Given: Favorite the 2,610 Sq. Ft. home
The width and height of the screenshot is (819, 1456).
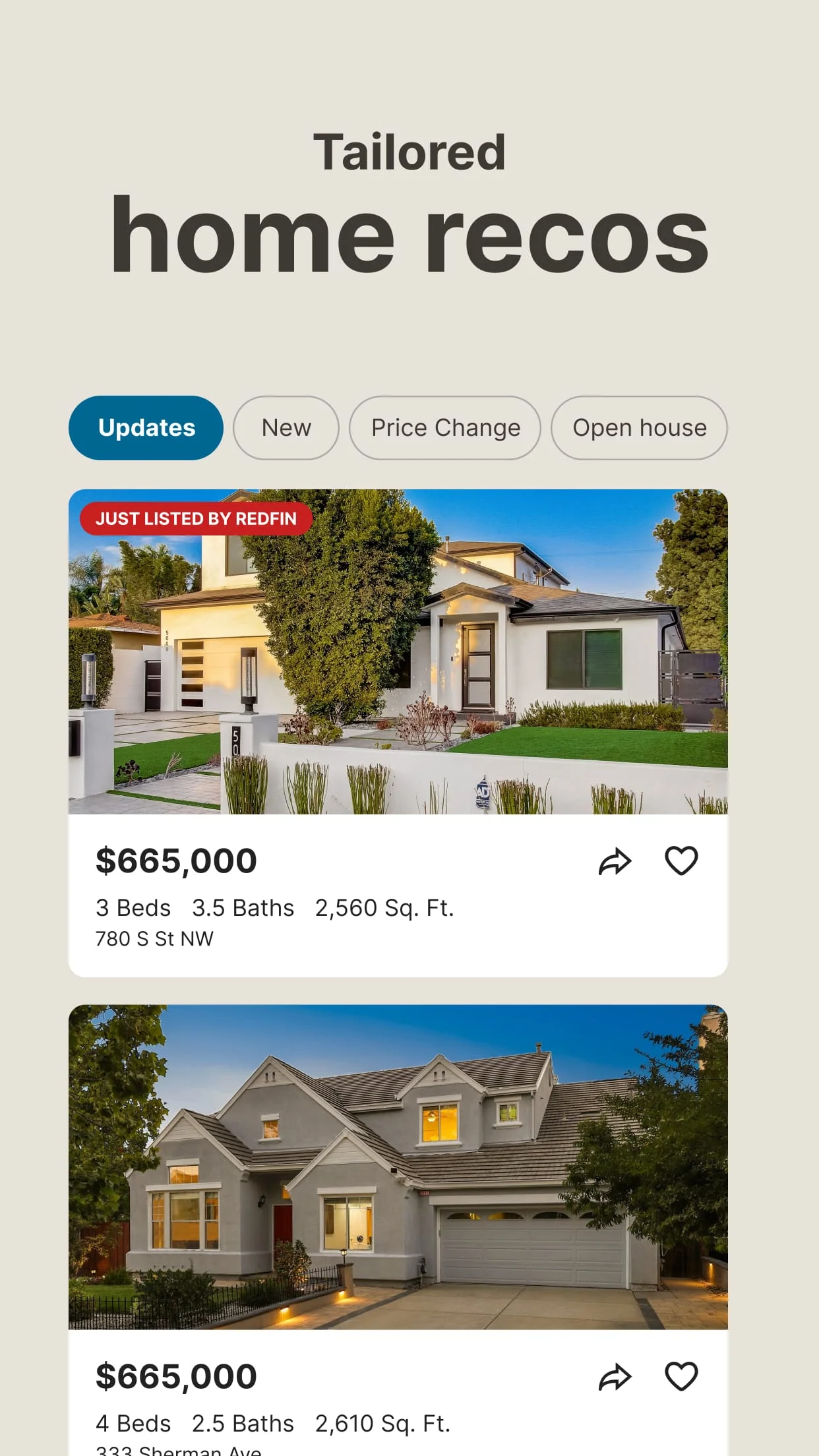Looking at the screenshot, I should [681, 1377].
